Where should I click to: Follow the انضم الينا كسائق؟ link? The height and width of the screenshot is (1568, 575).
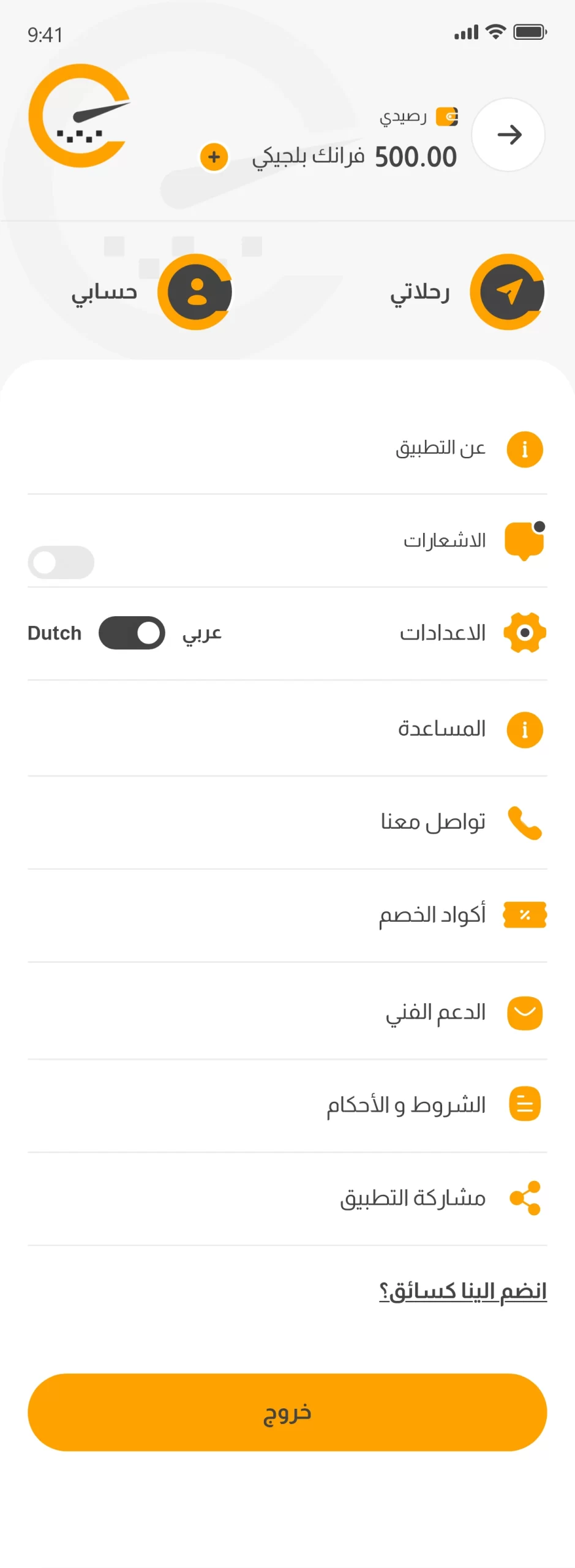tap(462, 1291)
